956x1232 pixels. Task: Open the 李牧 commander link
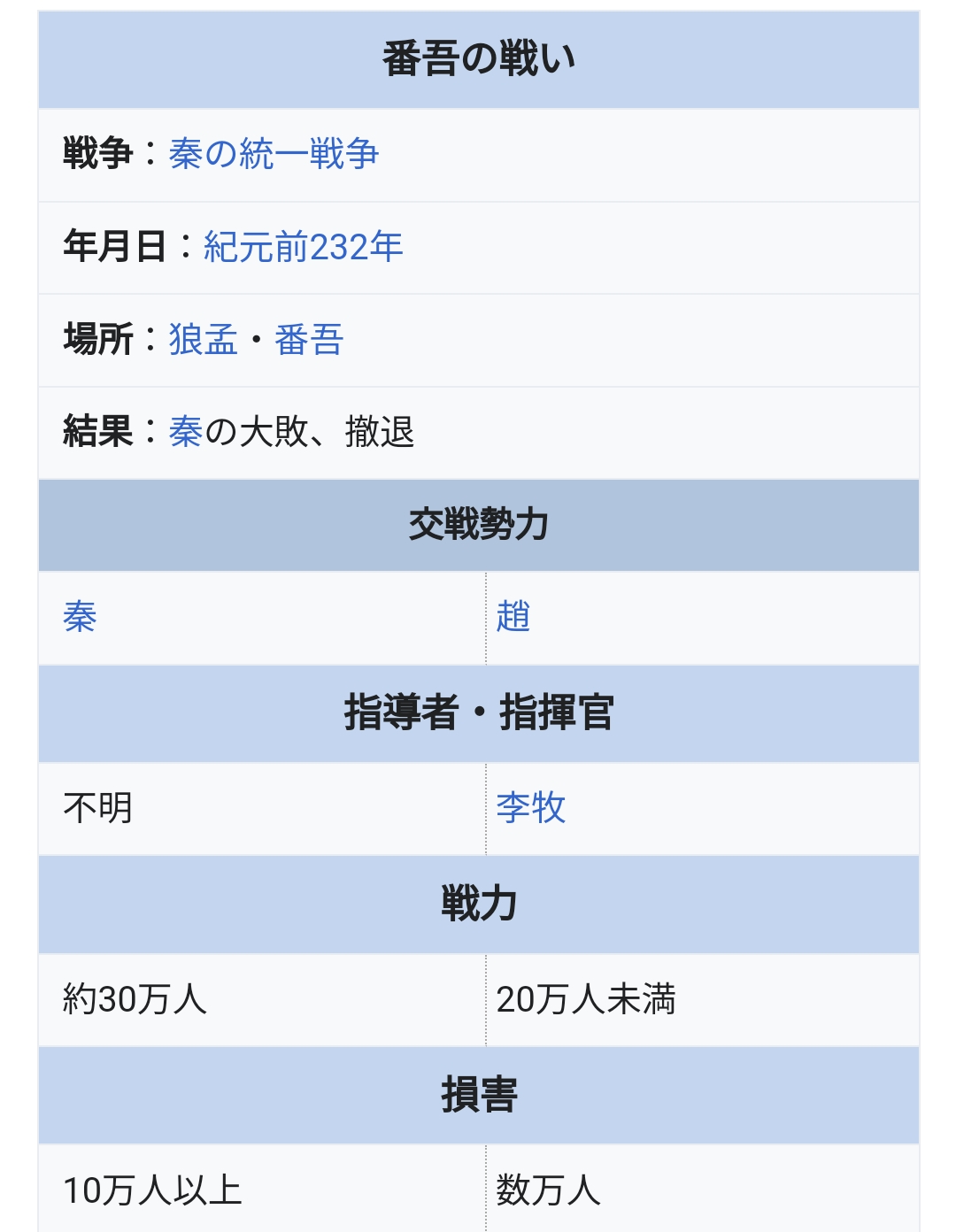[531, 807]
